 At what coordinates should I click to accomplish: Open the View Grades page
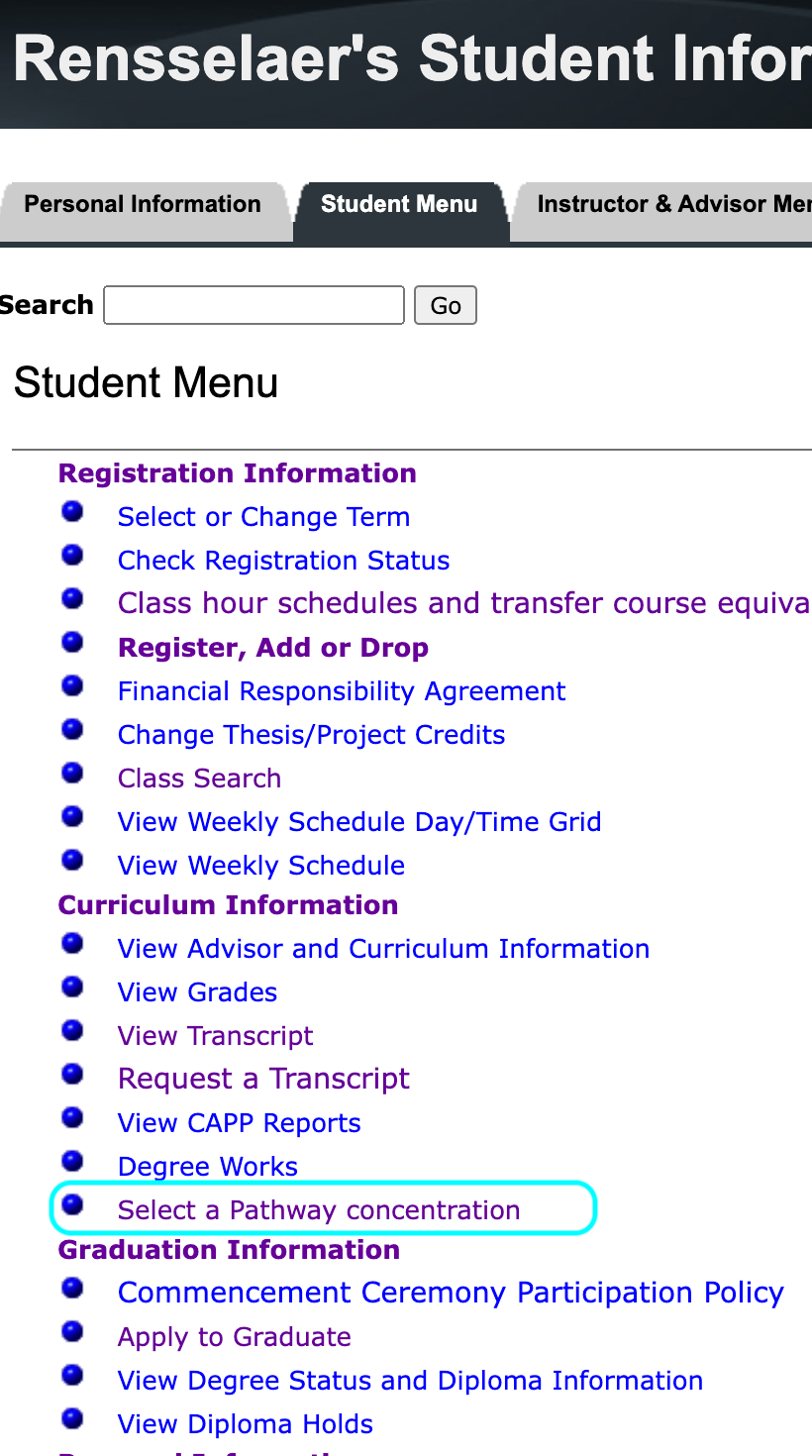(x=197, y=991)
